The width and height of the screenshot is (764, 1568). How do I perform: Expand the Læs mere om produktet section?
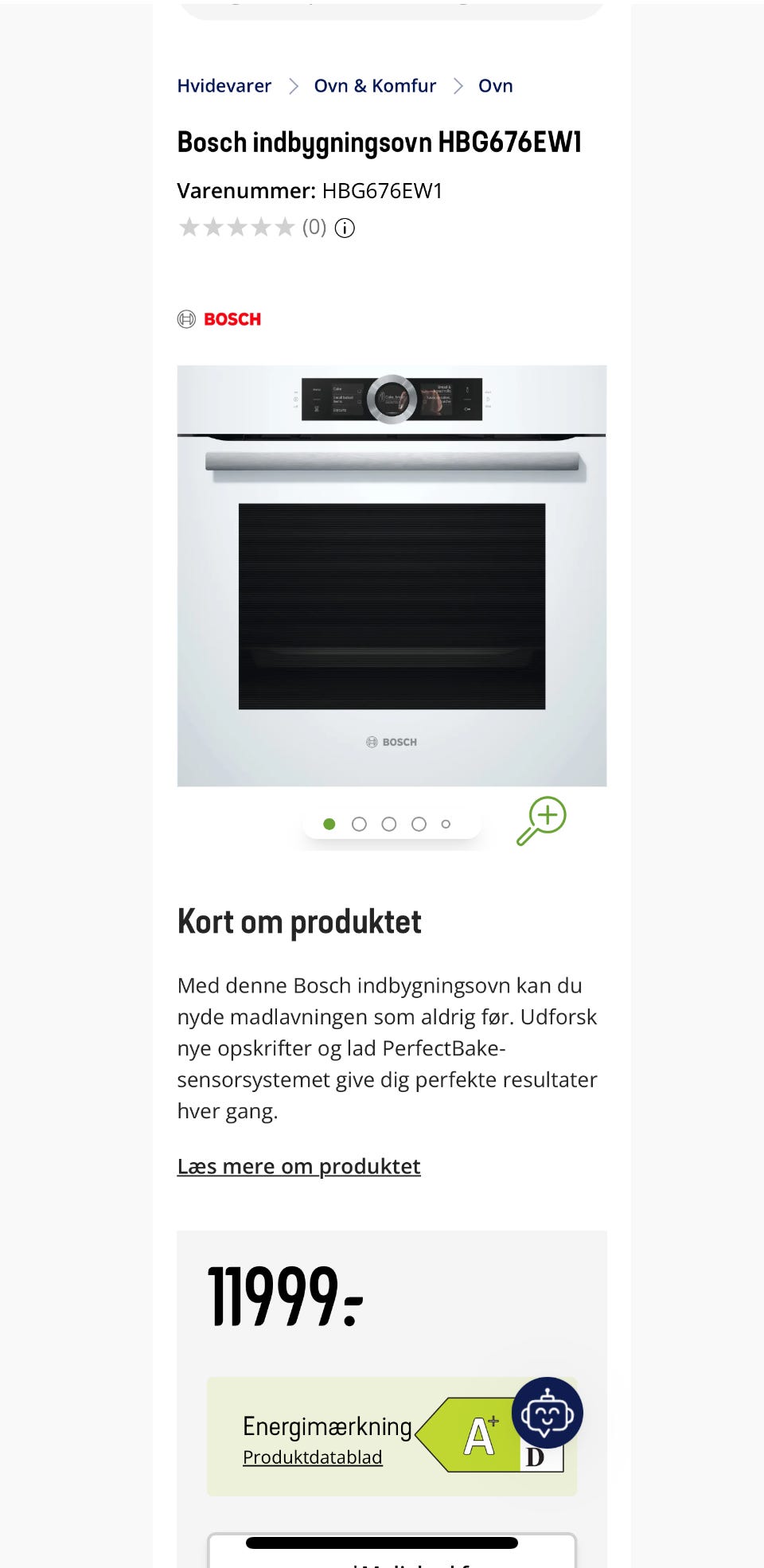click(298, 1165)
